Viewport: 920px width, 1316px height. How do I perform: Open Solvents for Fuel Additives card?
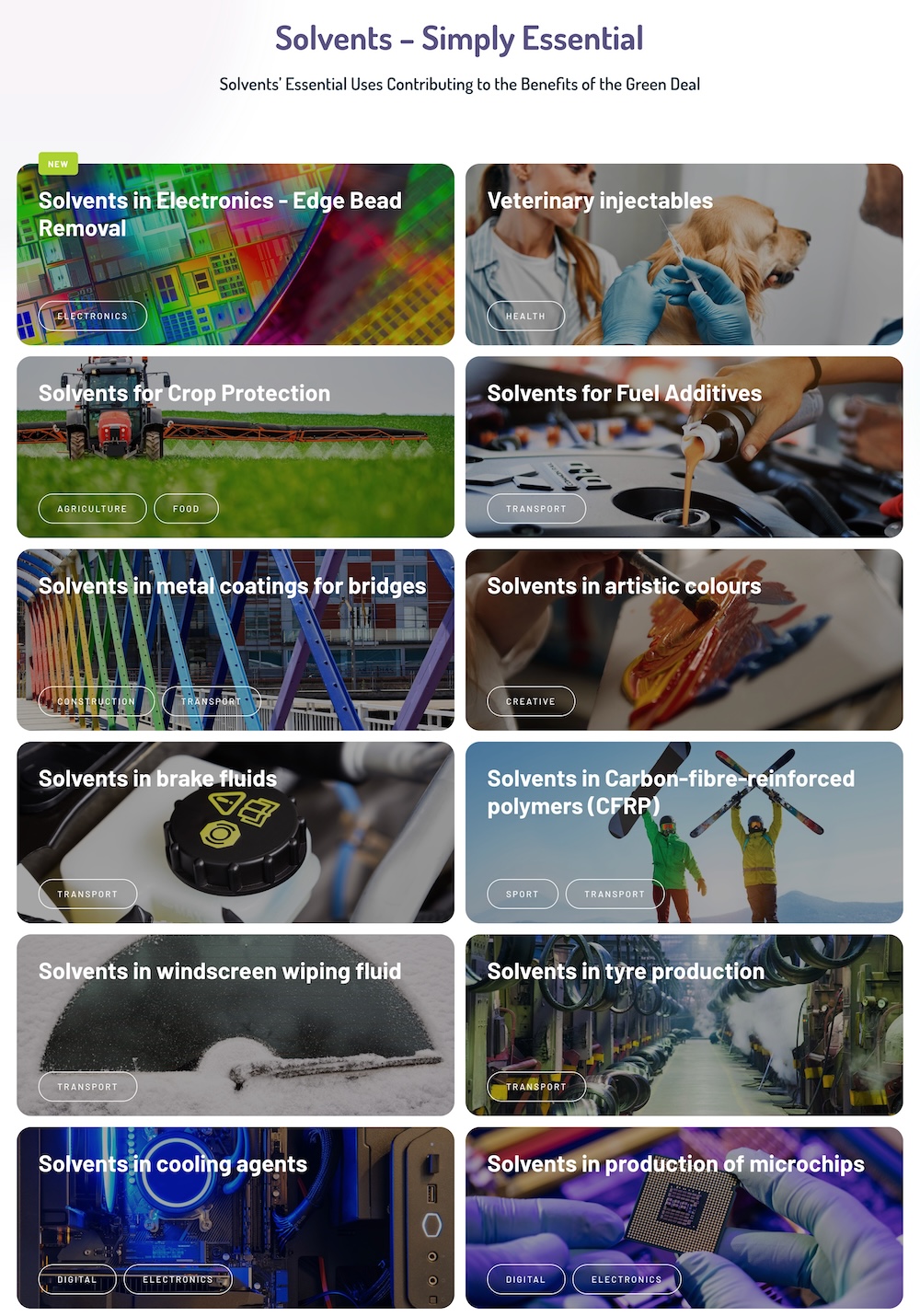(x=624, y=394)
